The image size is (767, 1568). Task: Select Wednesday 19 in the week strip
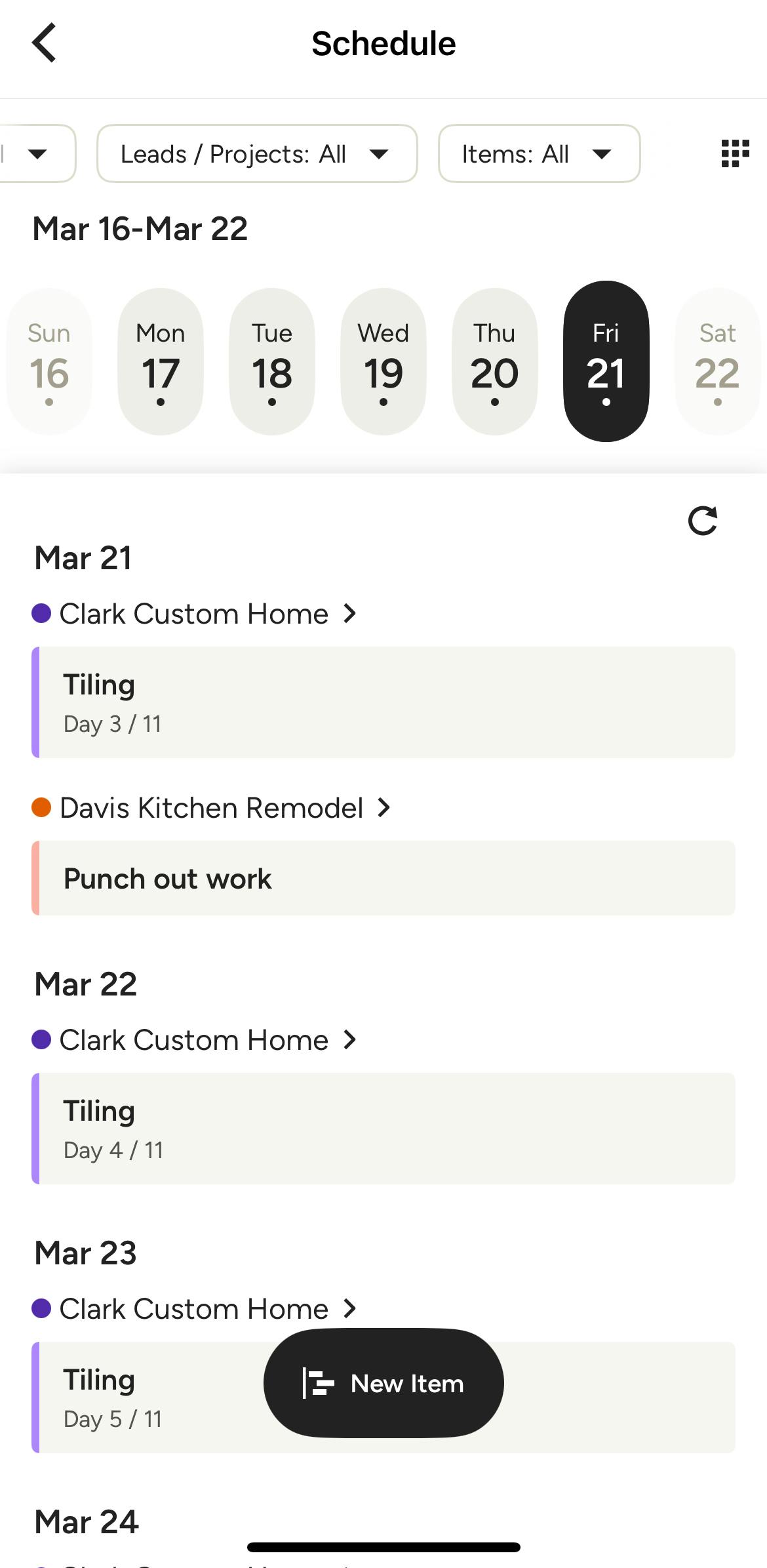pos(383,361)
